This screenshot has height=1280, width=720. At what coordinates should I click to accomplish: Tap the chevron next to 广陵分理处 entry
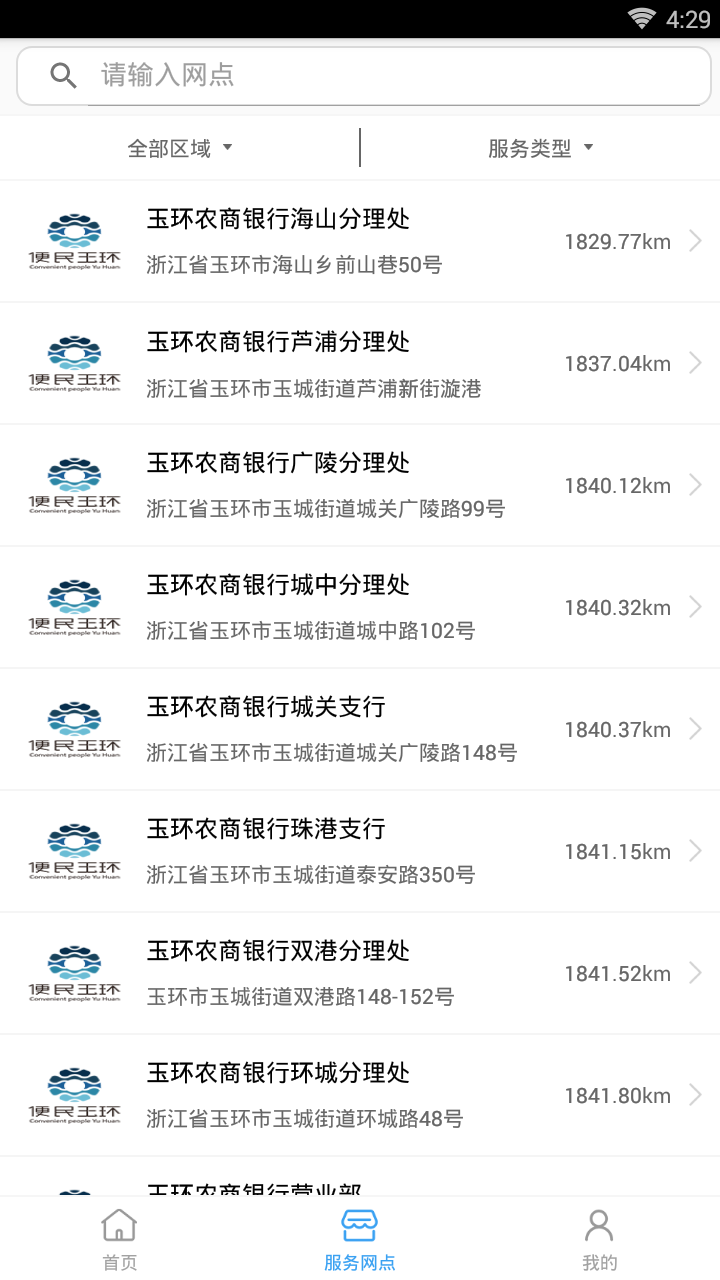coord(695,485)
